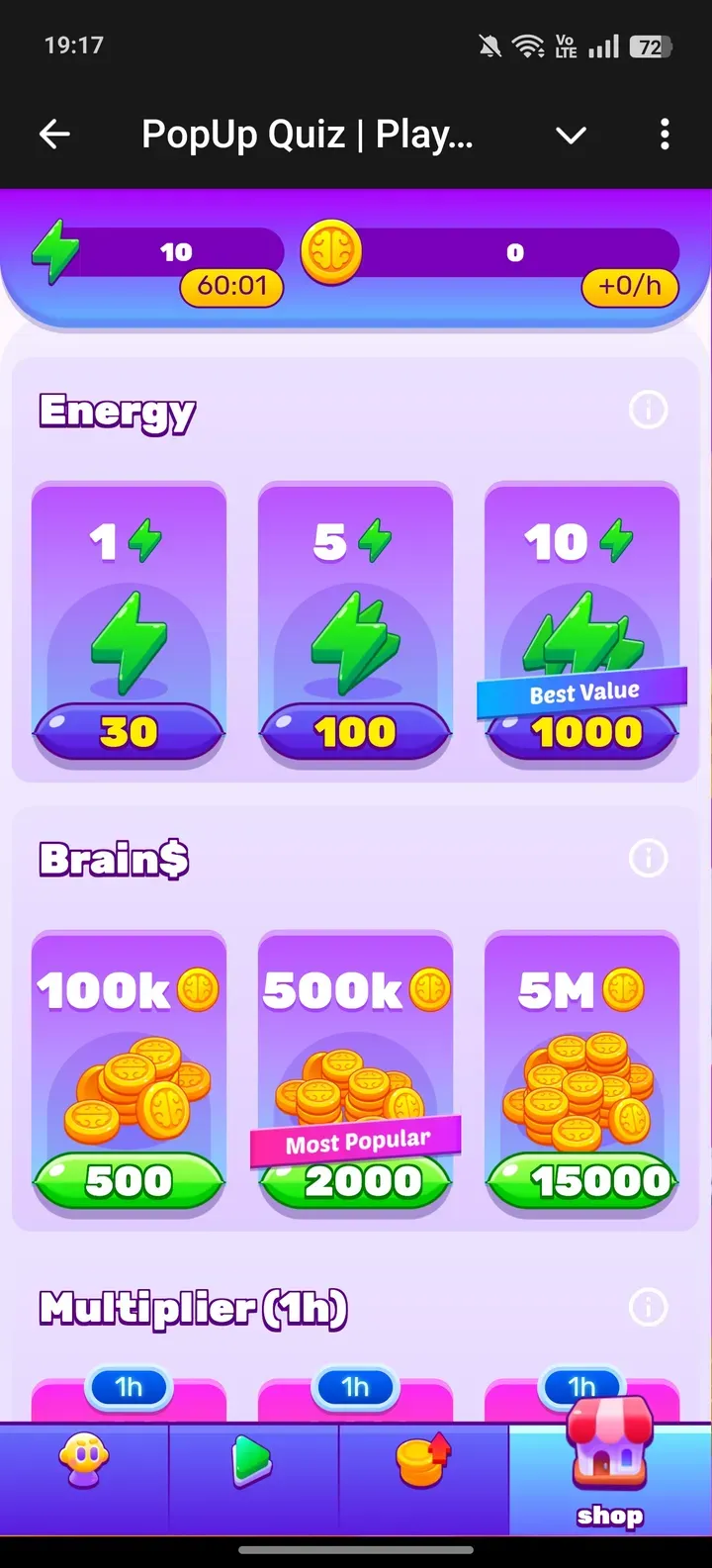The height and width of the screenshot is (1568, 712).
Task: Open the three-dot overflow menu
Action: 665,135
